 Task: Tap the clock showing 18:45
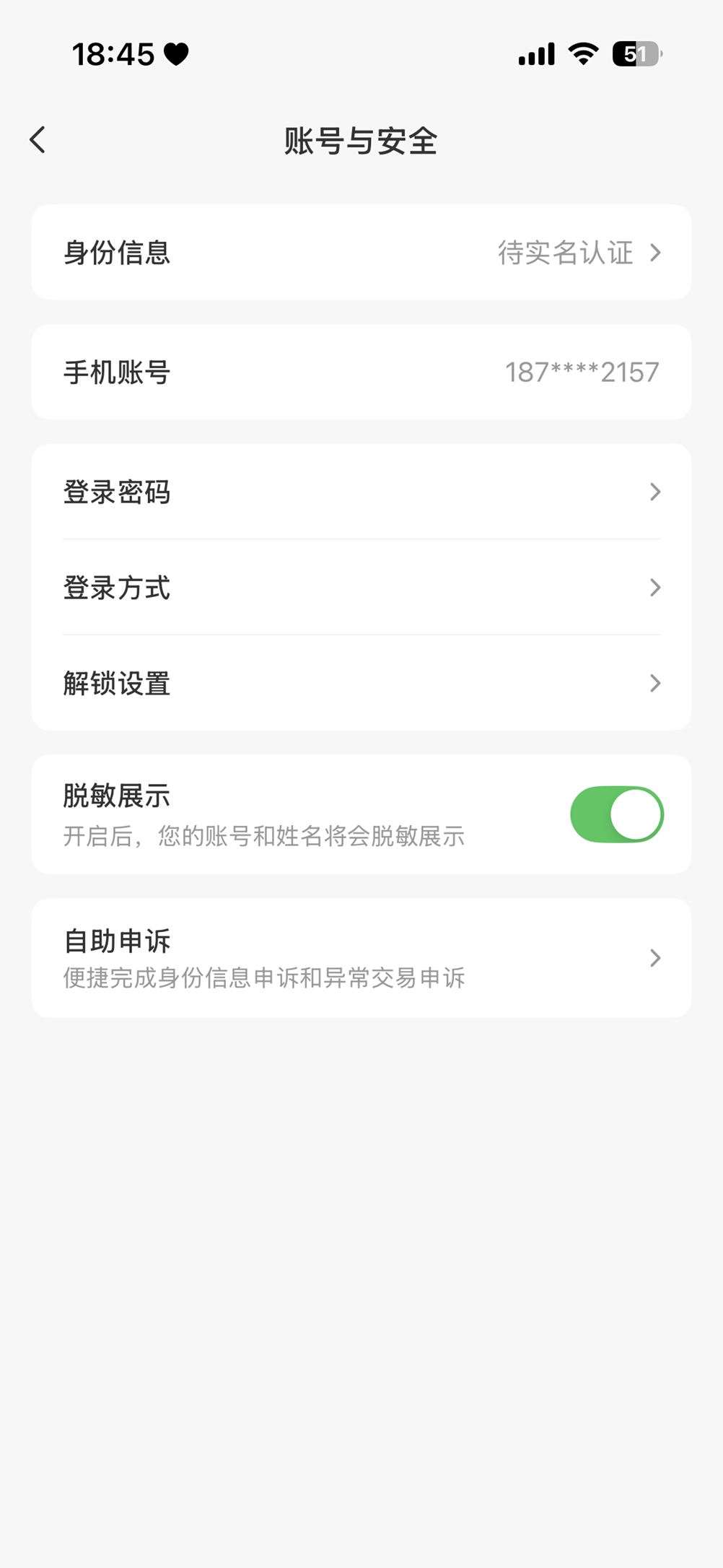pyautogui.click(x=112, y=53)
